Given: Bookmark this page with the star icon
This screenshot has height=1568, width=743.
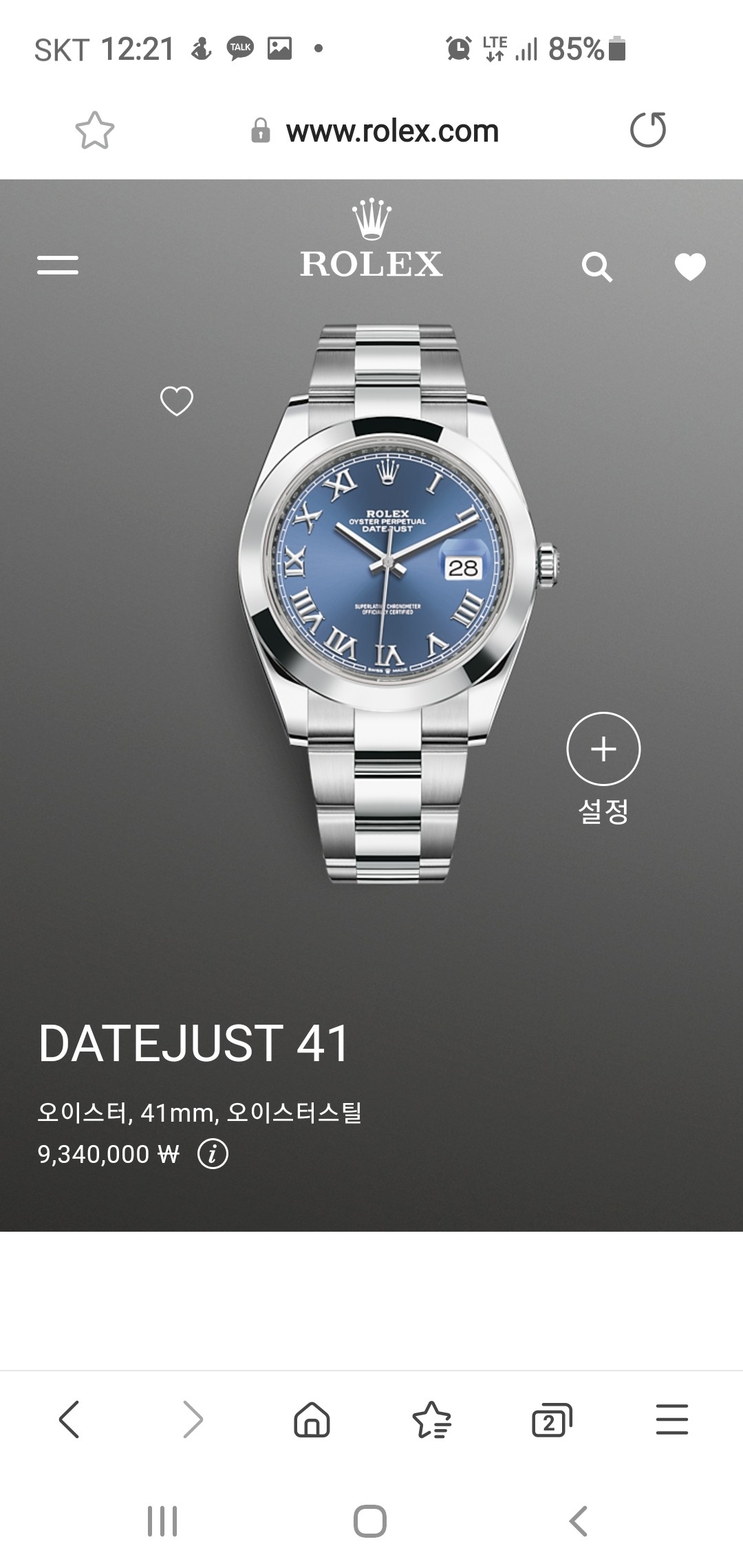Looking at the screenshot, I should tap(94, 131).
